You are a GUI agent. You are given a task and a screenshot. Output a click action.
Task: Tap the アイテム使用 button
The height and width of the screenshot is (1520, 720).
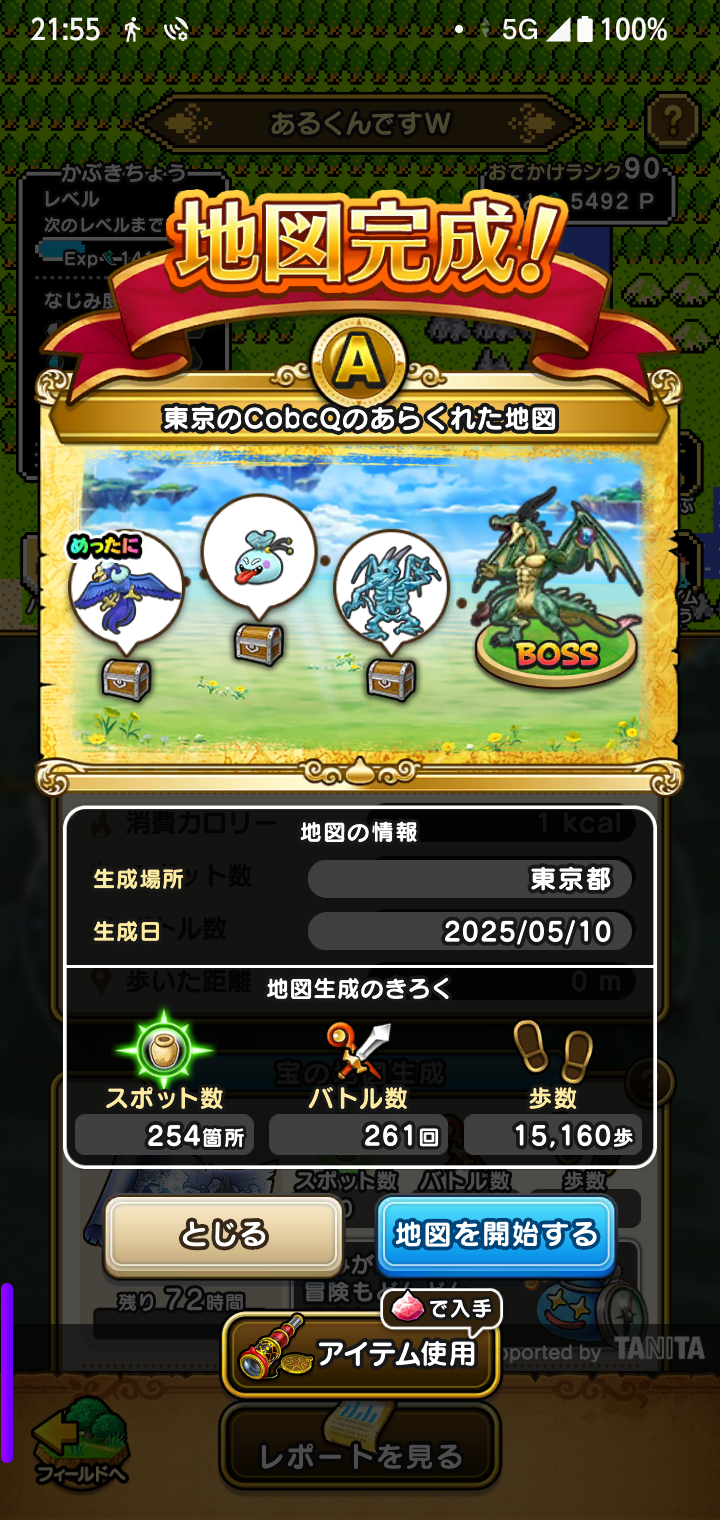(360, 1354)
